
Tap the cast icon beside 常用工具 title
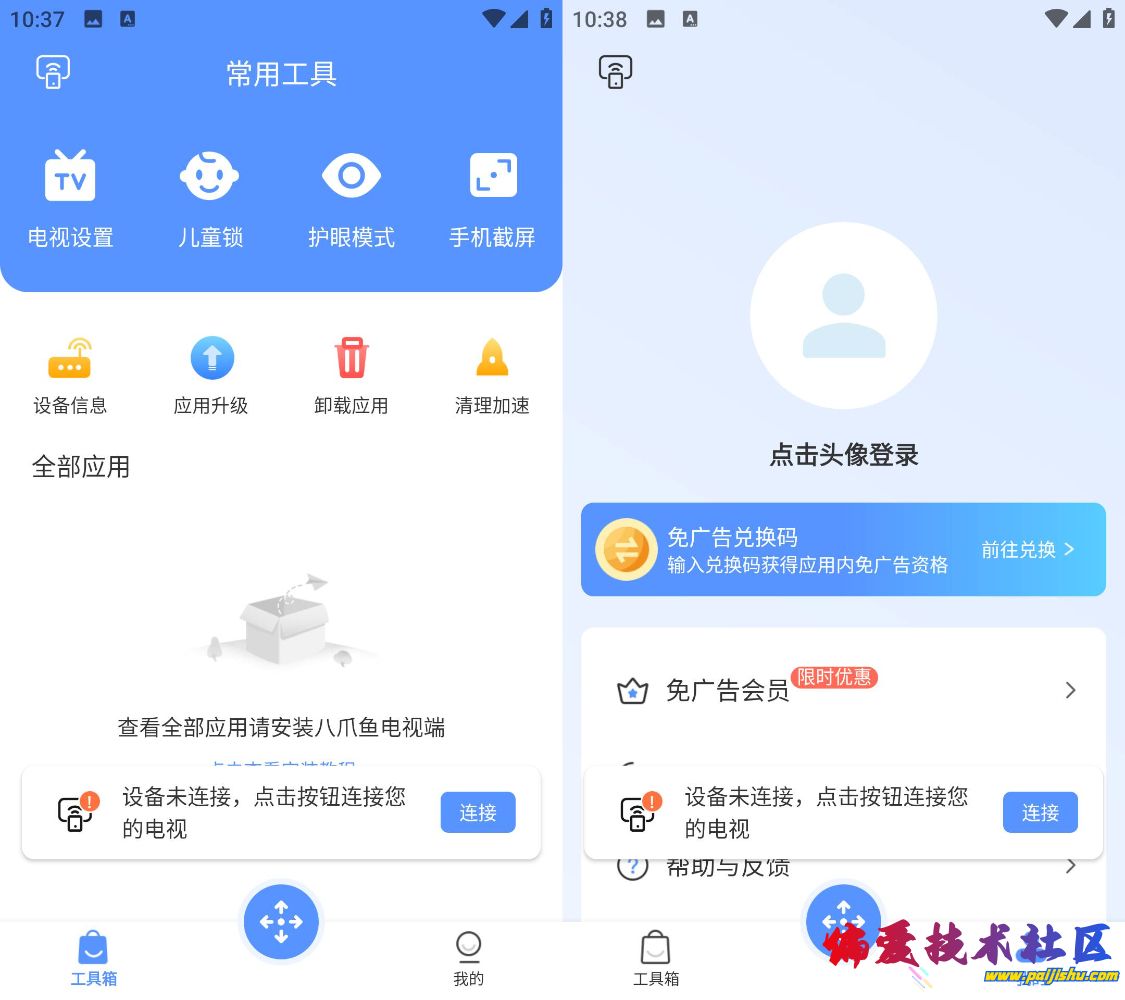point(53,72)
